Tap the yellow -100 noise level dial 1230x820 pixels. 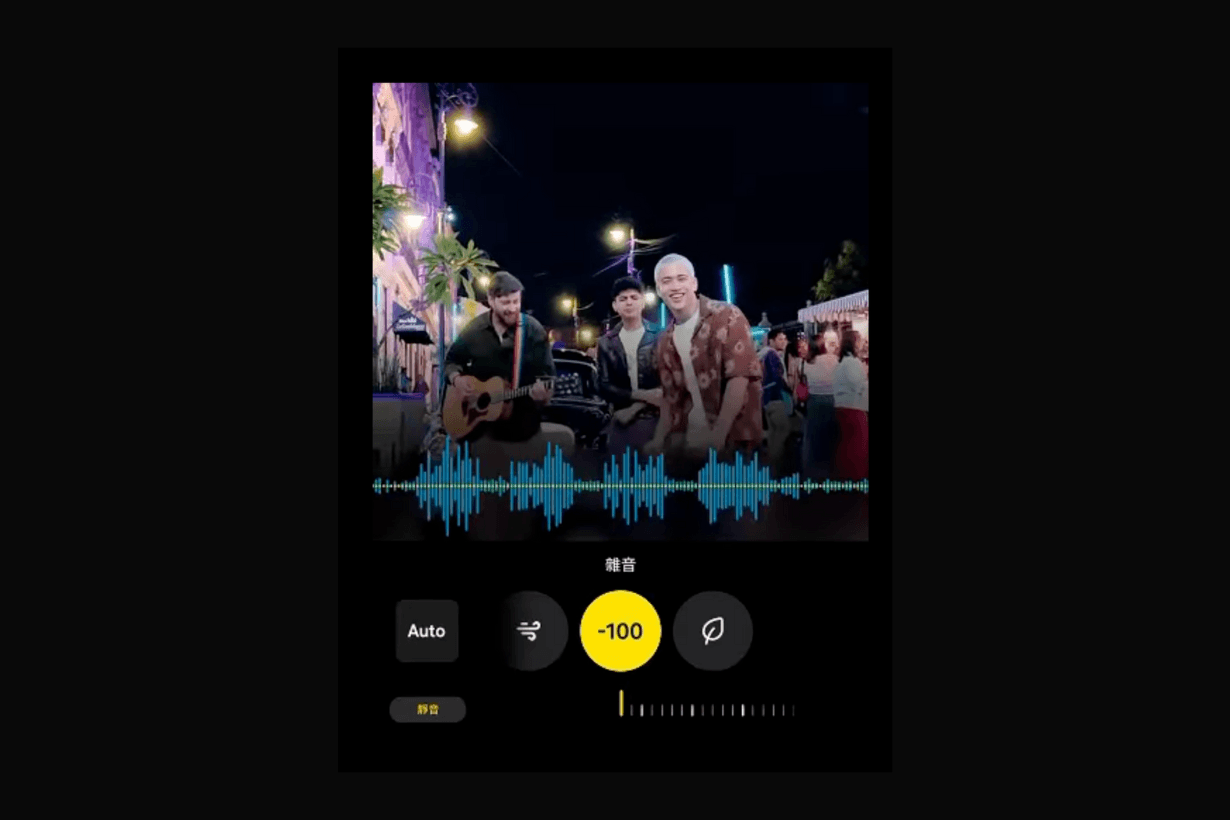tap(620, 631)
